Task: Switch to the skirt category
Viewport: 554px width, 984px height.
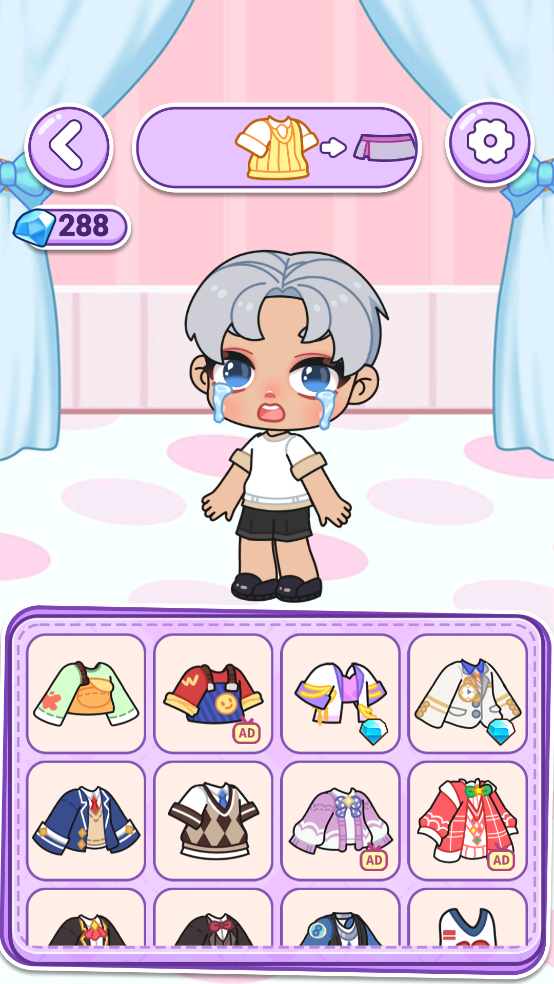Action: click(x=385, y=147)
